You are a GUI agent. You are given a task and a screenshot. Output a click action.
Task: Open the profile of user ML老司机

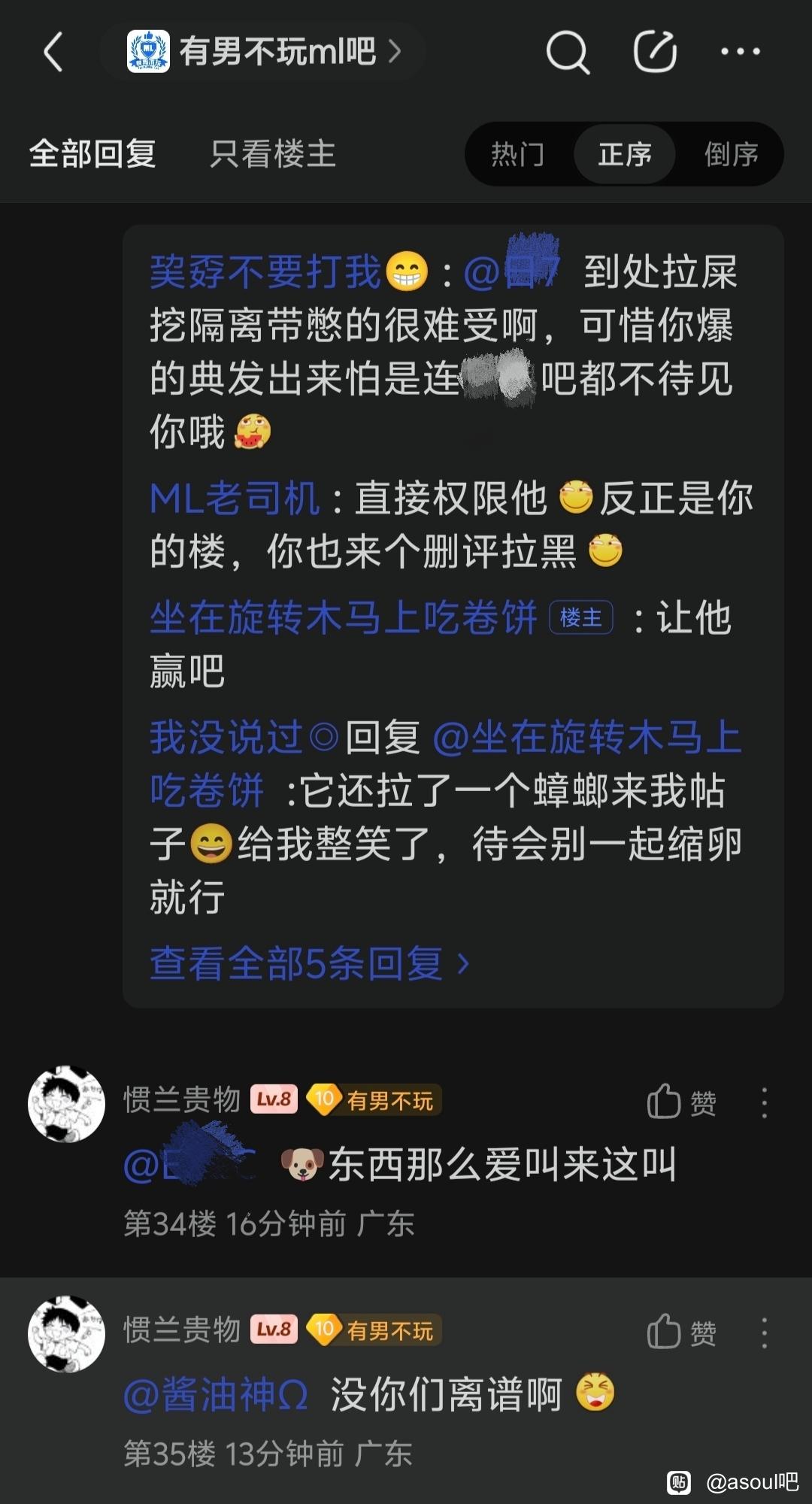click(x=235, y=499)
